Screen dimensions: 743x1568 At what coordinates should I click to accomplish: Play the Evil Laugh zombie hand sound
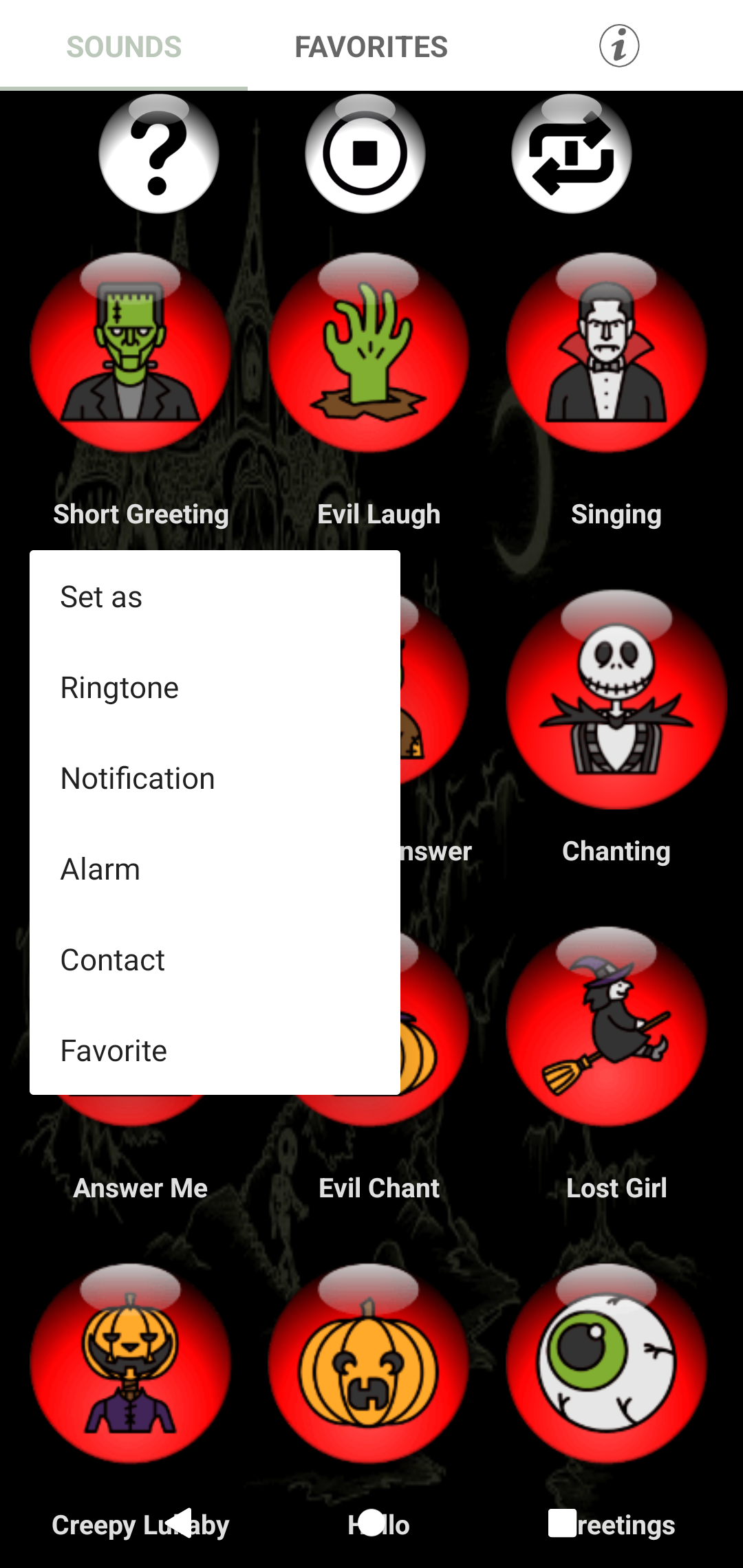click(368, 354)
